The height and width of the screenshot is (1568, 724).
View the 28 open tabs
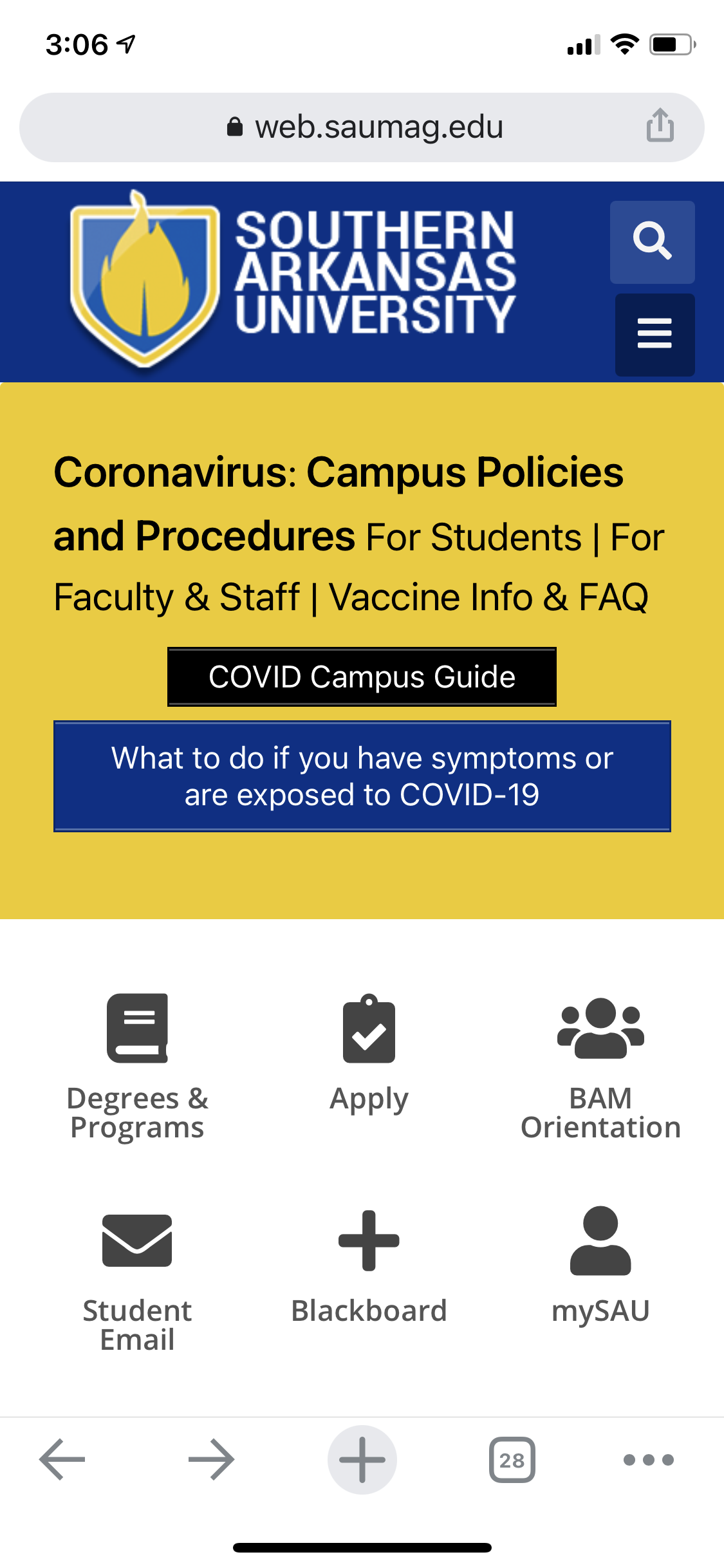point(512,1459)
